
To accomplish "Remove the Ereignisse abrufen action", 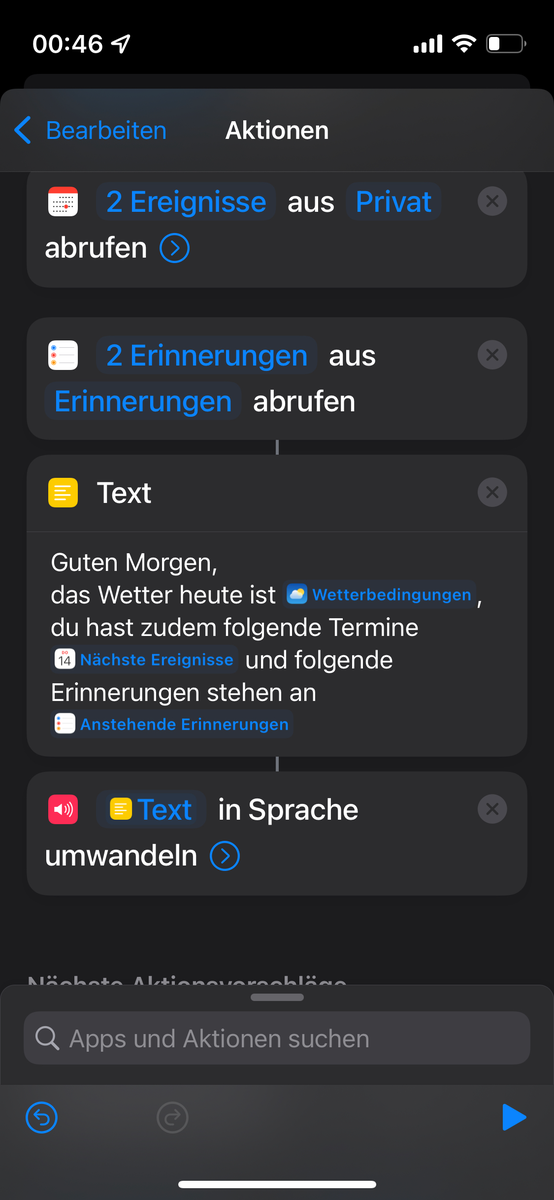I will pyautogui.click(x=492, y=201).
